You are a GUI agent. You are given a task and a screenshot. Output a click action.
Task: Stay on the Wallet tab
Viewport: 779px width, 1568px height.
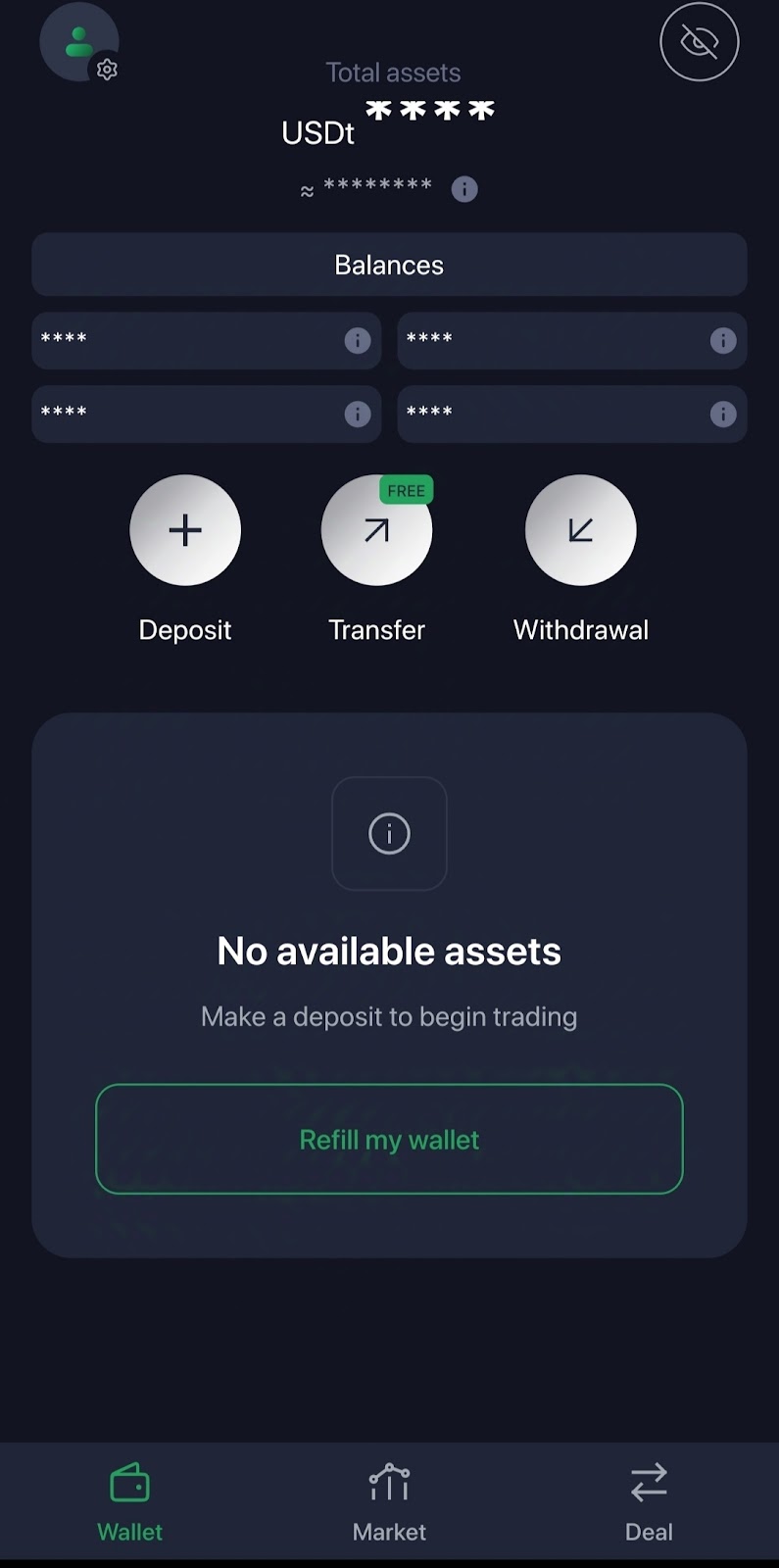pos(129,1501)
